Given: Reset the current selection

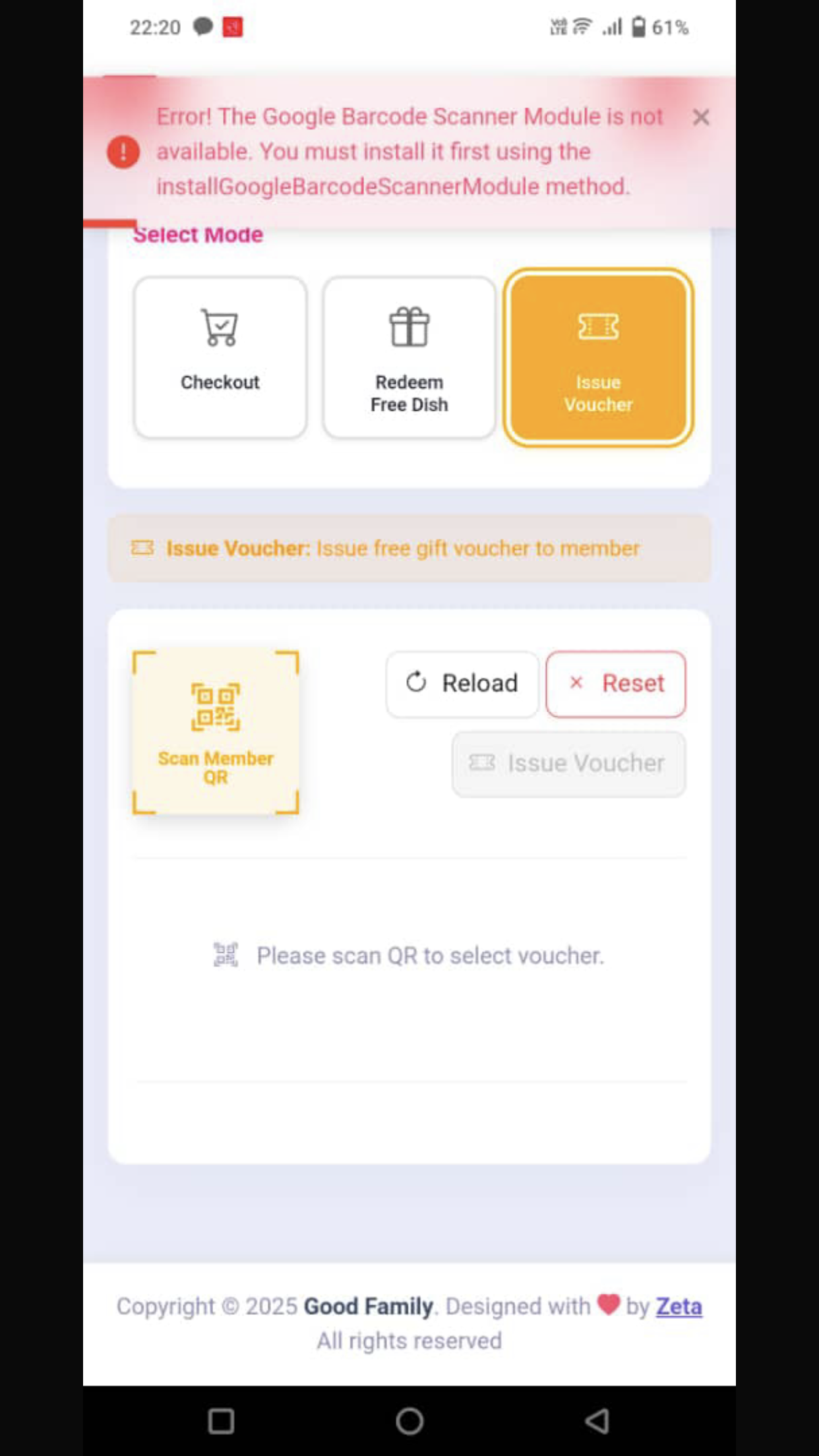Looking at the screenshot, I should pyautogui.click(x=616, y=684).
